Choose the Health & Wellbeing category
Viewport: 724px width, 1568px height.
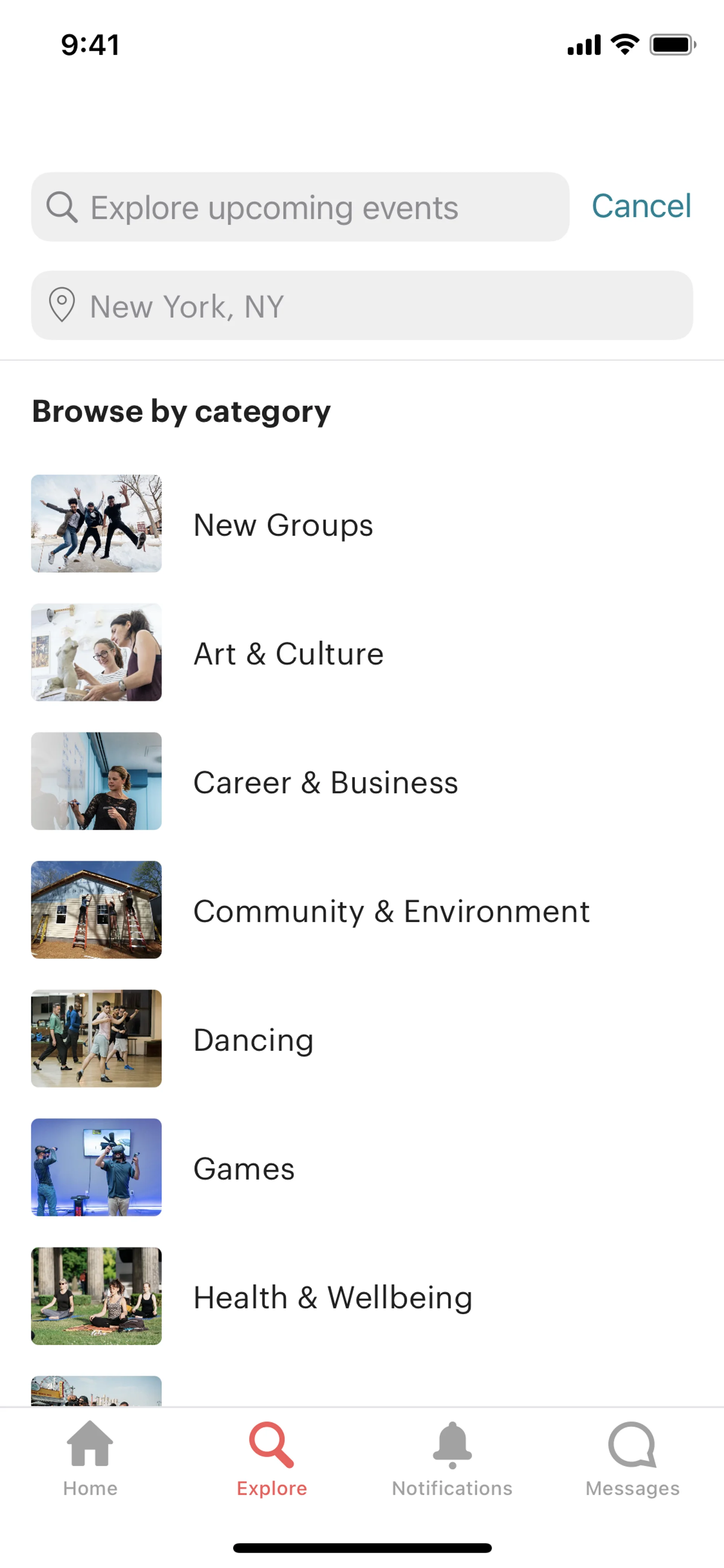(332, 1297)
